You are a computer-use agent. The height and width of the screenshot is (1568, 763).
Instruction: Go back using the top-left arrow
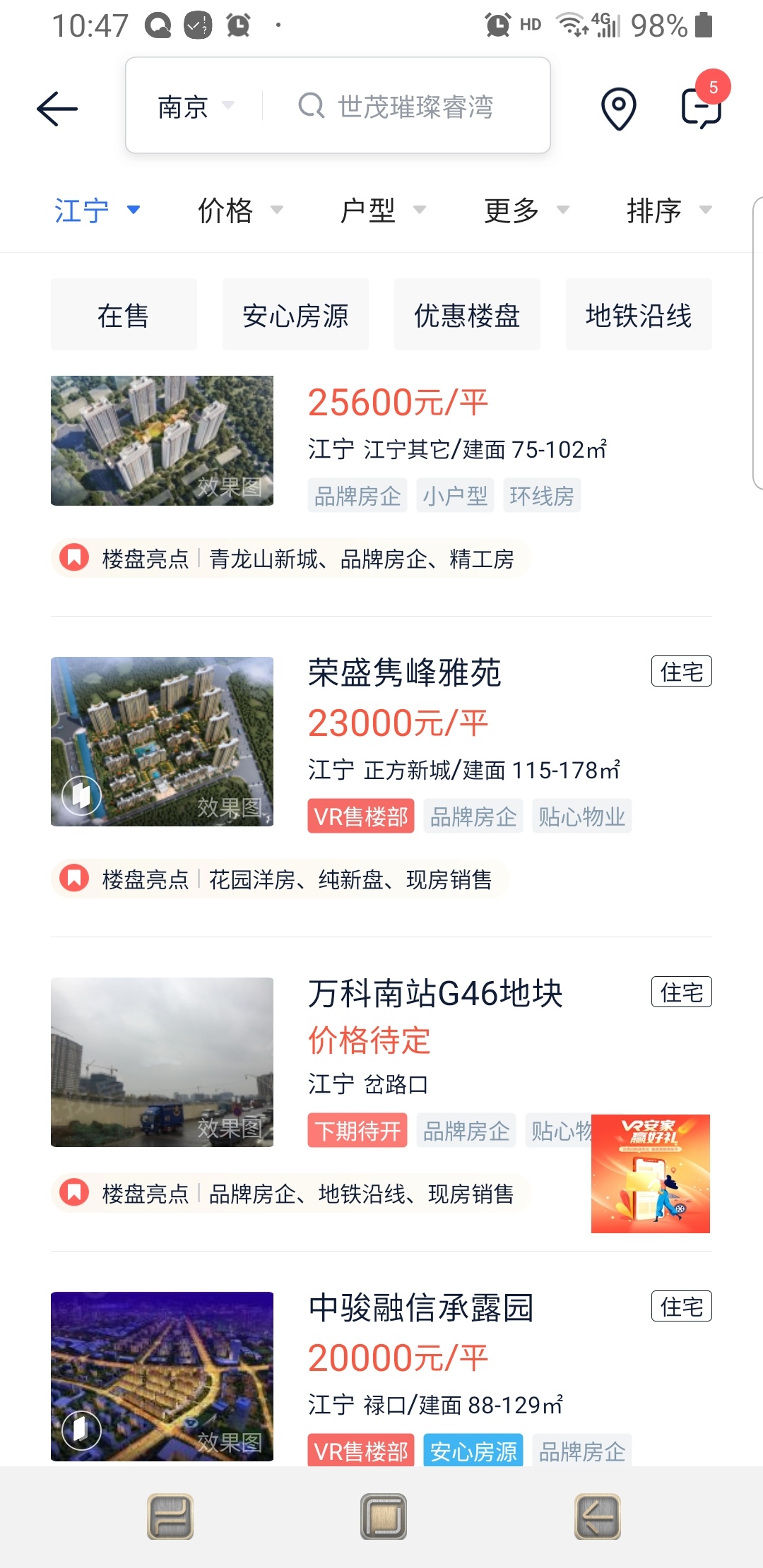tap(57, 109)
